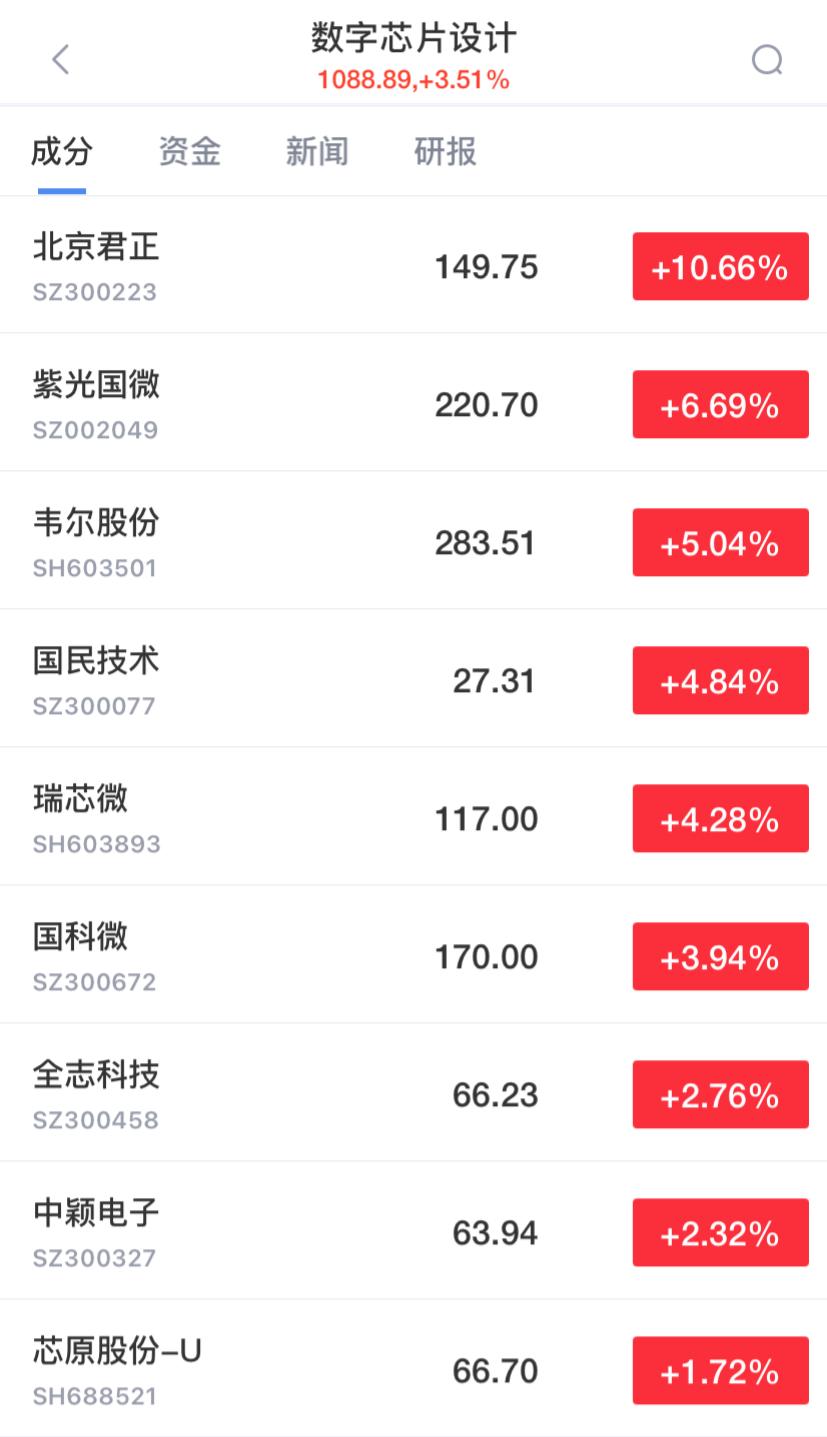View the 瑞芯微 stock row
The width and height of the screenshot is (827, 1437).
[x=81, y=817]
